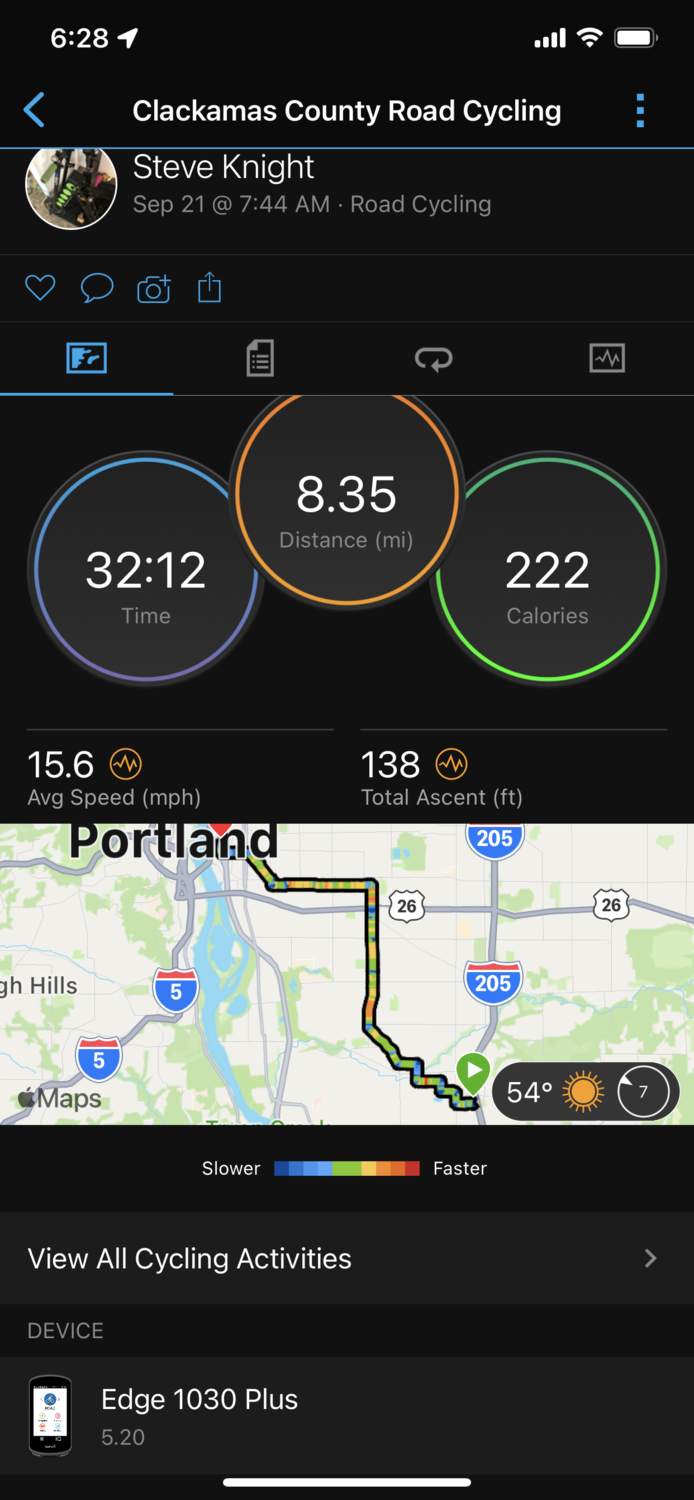The image size is (694, 1500).
Task: Tap the 54° weather badge
Action: pyautogui.click(x=586, y=1092)
